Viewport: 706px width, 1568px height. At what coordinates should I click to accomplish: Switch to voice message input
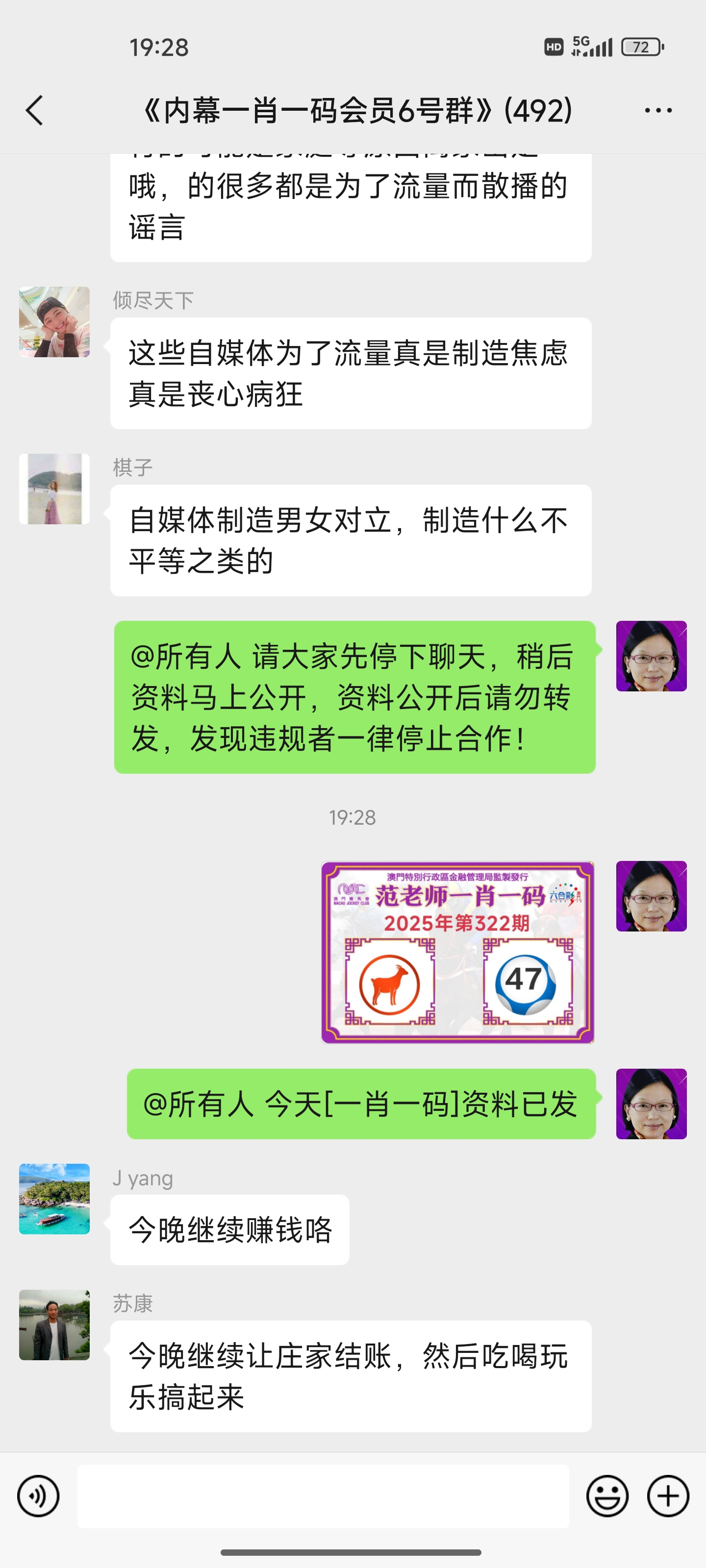pyautogui.click(x=38, y=1495)
